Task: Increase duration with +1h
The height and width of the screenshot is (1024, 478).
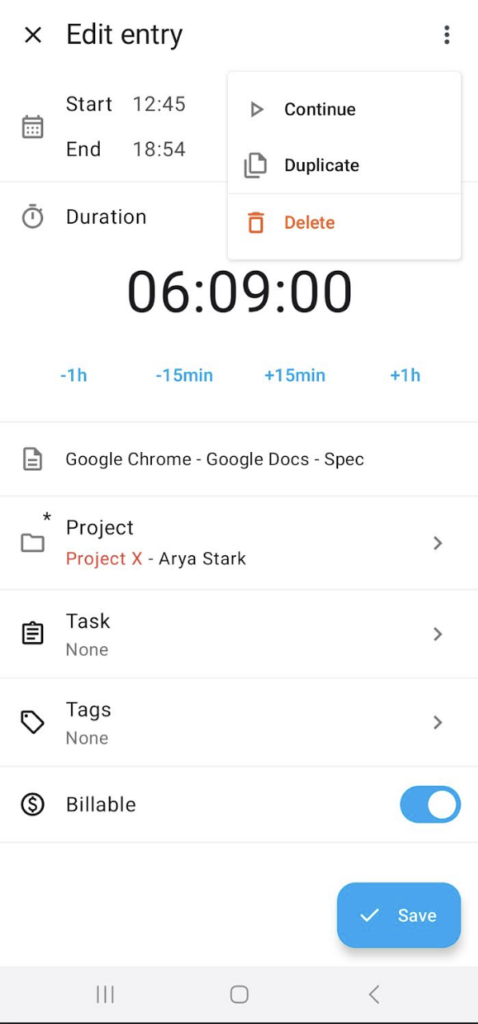Action: [405, 376]
